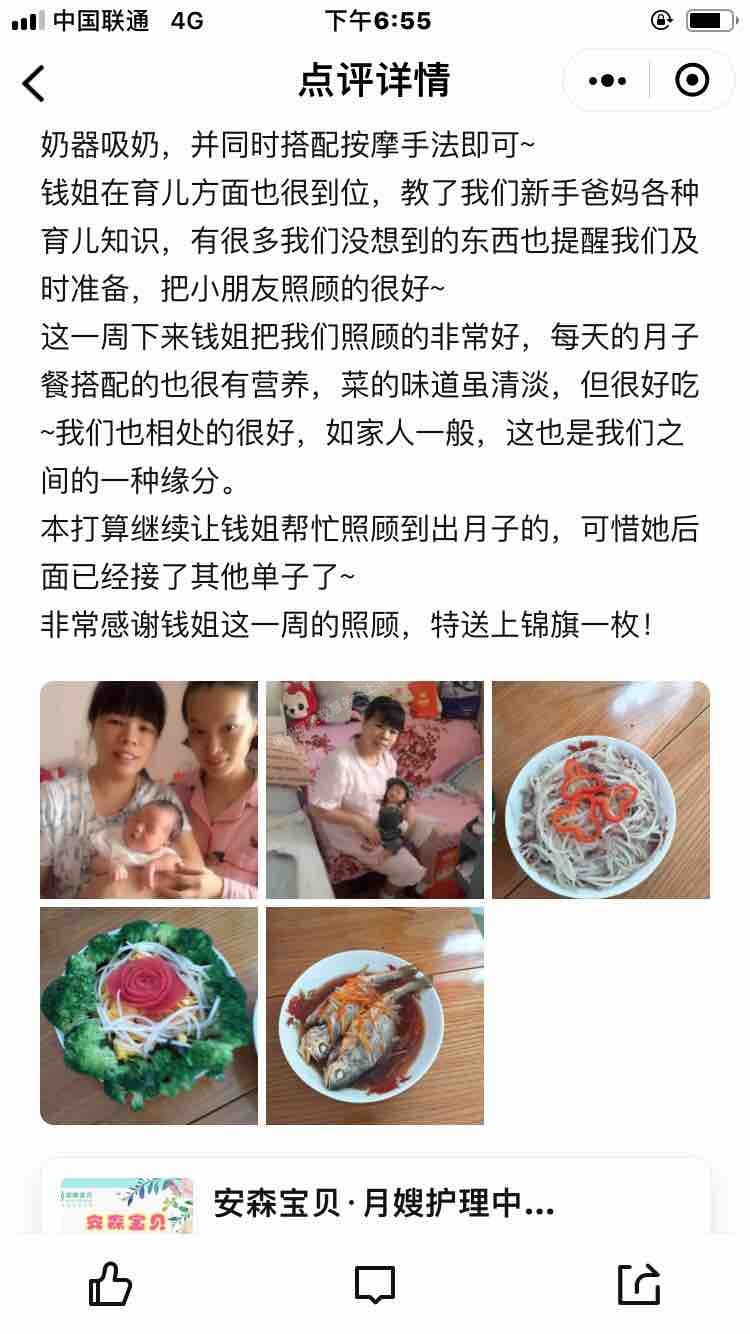Open the mini program three-dot menu
This screenshot has height=1334, width=750.
click(x=607, y=81)
